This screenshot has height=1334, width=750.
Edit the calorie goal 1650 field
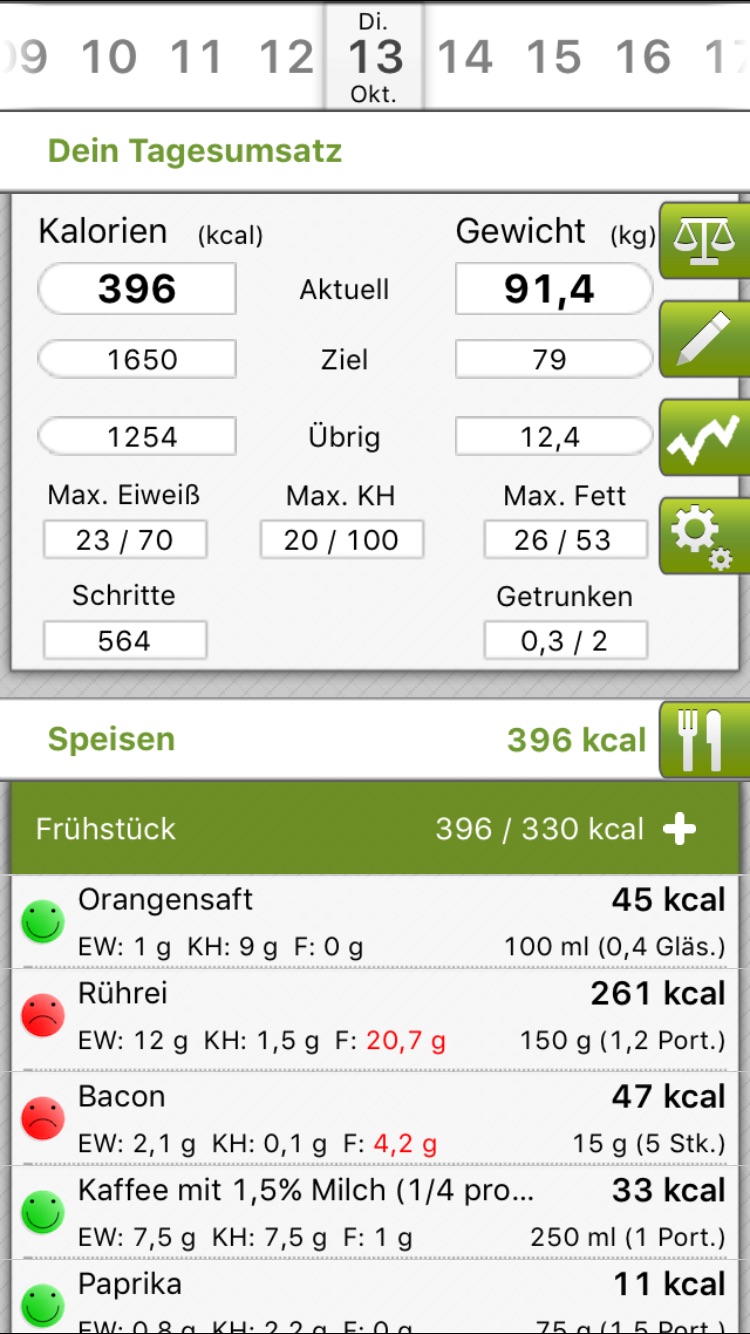click(x=137, y=359)
